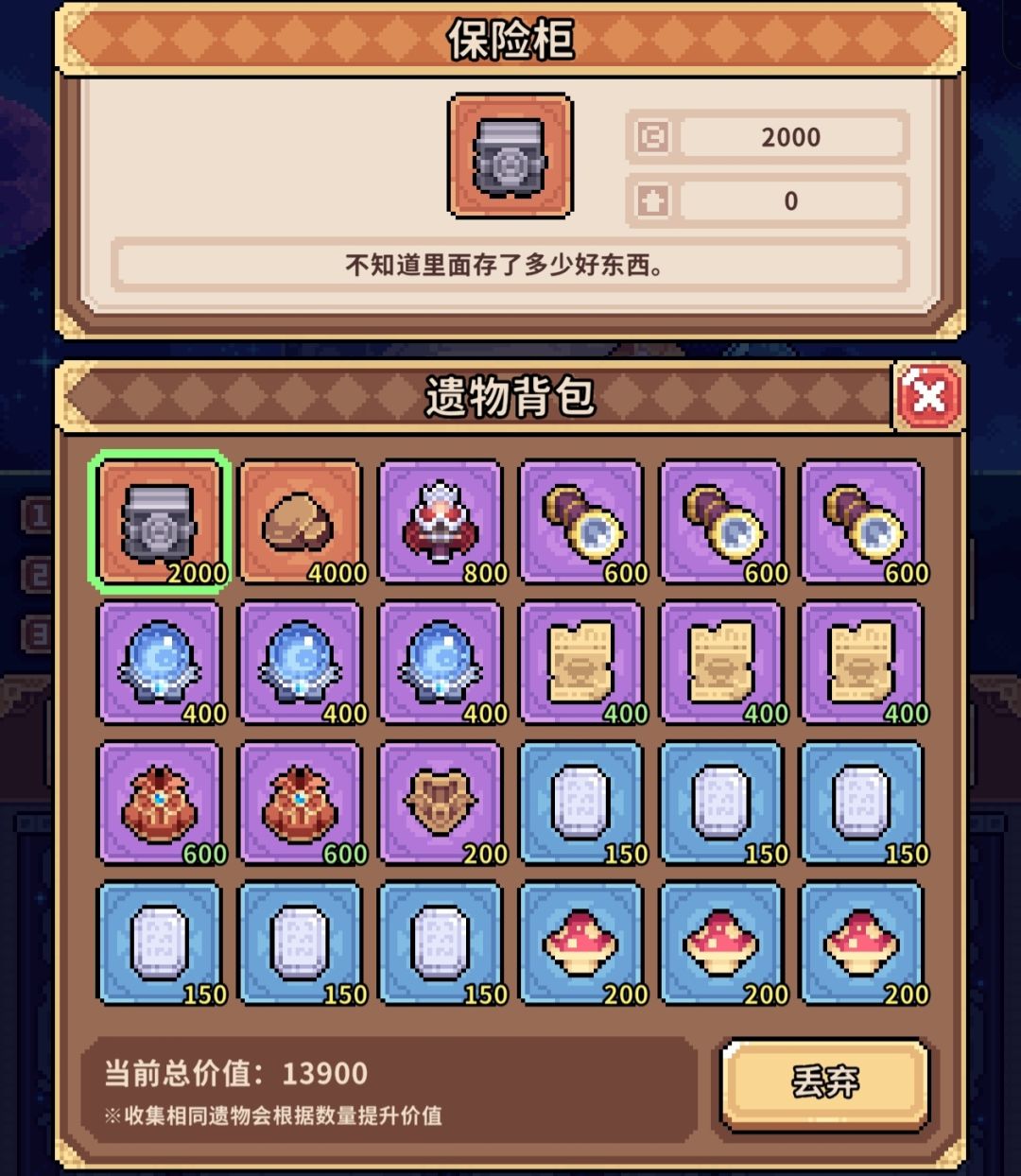Select a mushroom relic worth 200
The width and height of the screenshot is (1021, 1176).
(x=583, y=943)
